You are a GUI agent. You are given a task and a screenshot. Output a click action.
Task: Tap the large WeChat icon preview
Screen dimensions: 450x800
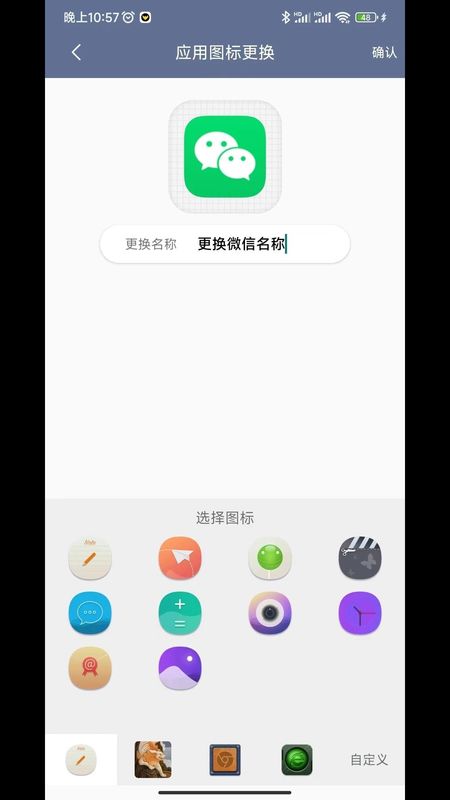tap(225, 157)
